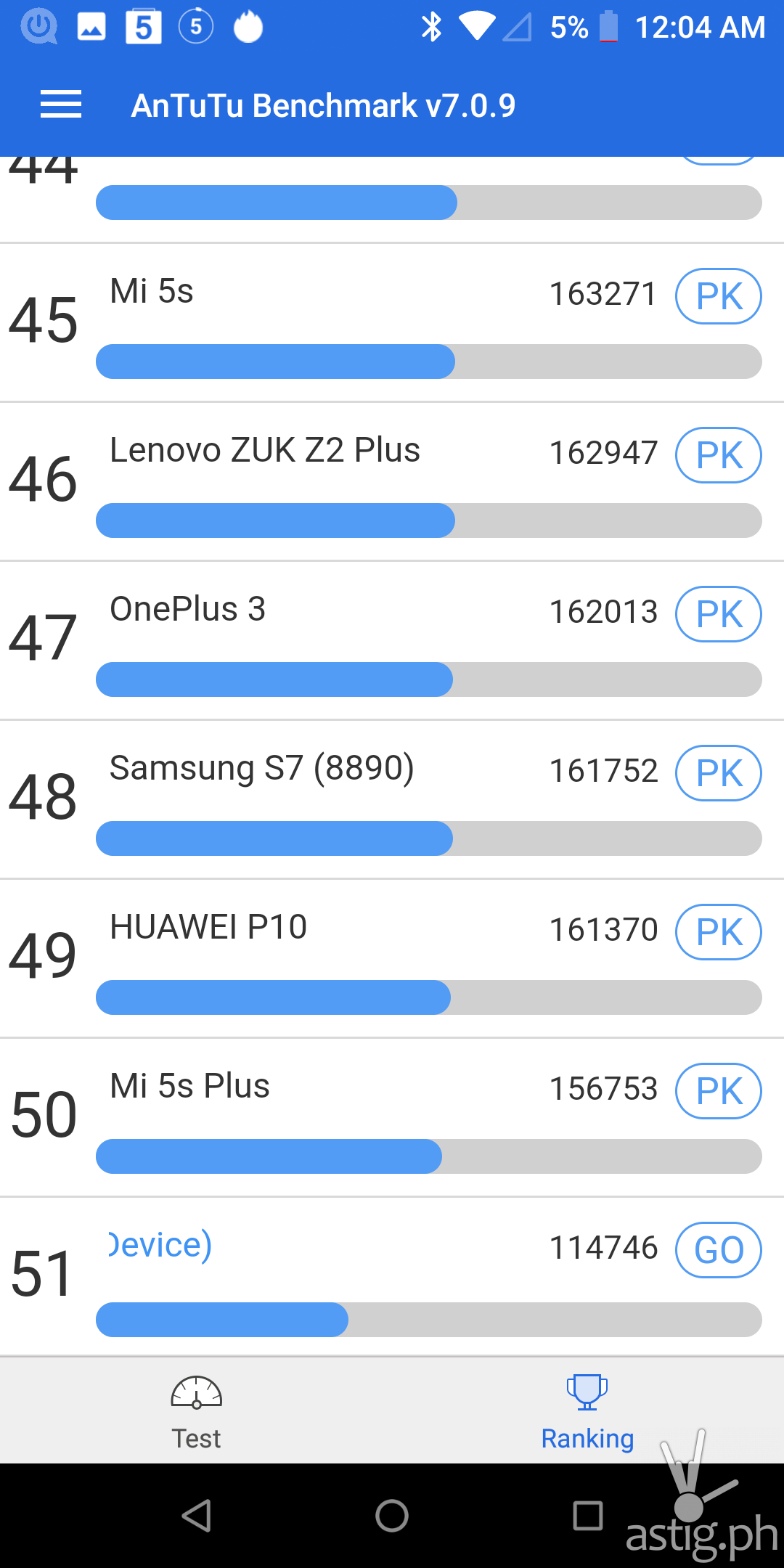Go back using system back button

click(x=196, y=1516)
